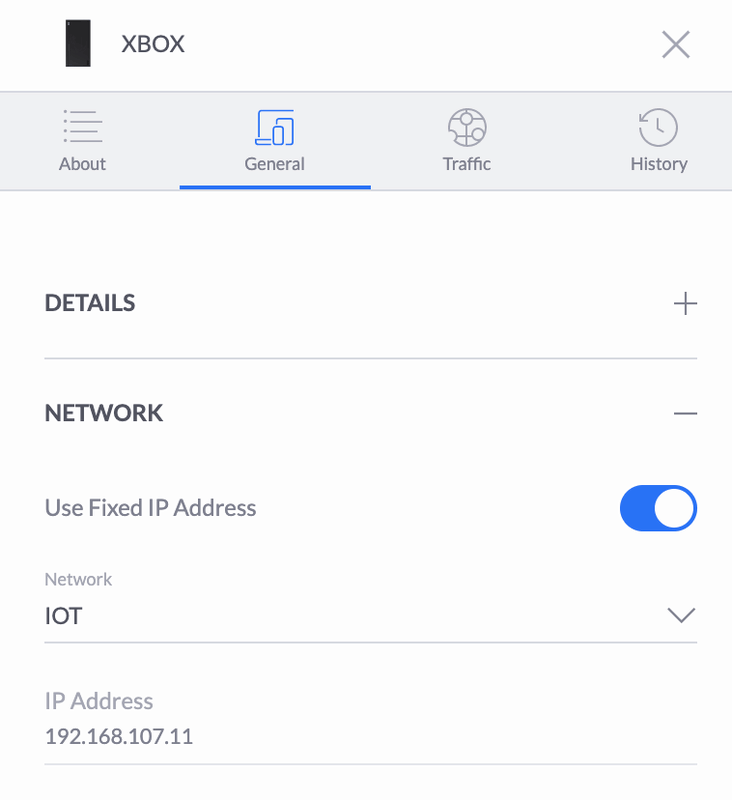View the History tab

pyautogui.click(x=658, y=141)
